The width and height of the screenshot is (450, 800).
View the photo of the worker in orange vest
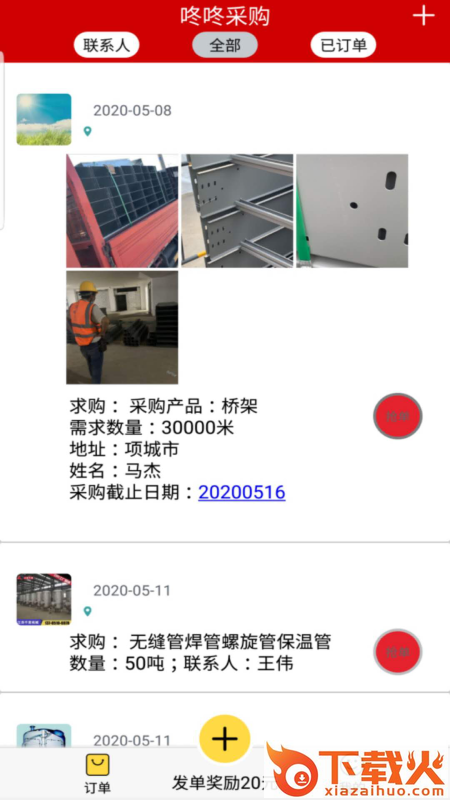(122, 327)
